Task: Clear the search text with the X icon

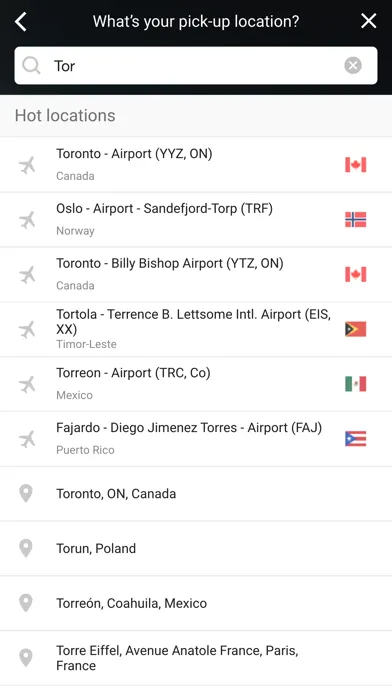Action: point(353,66)
